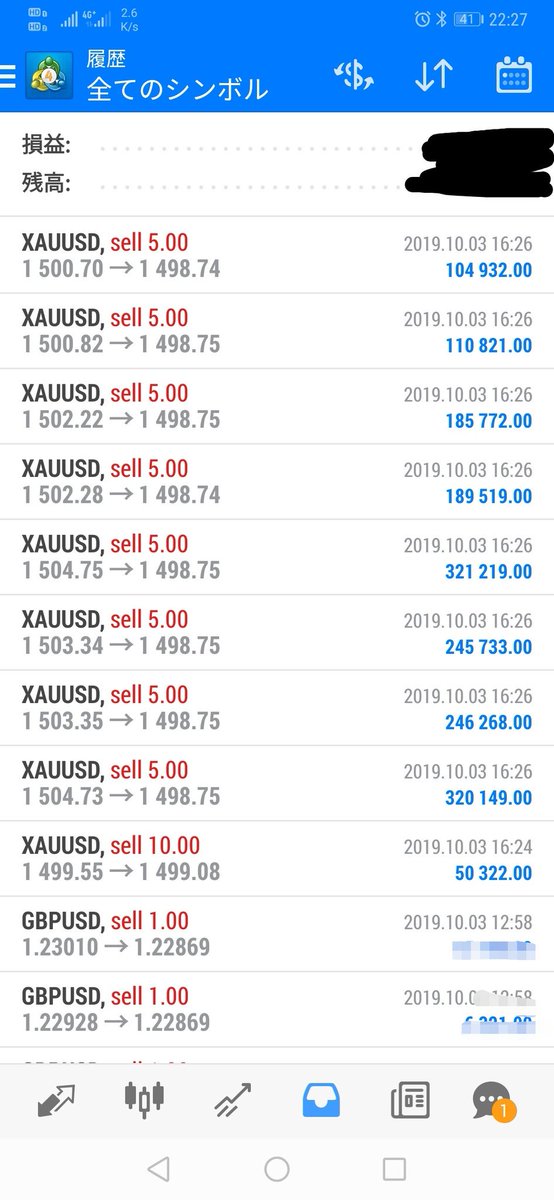Open XAUUSD trade with profit 321 219.00
Screen dimensions: 554x1200
coord(277,557)
